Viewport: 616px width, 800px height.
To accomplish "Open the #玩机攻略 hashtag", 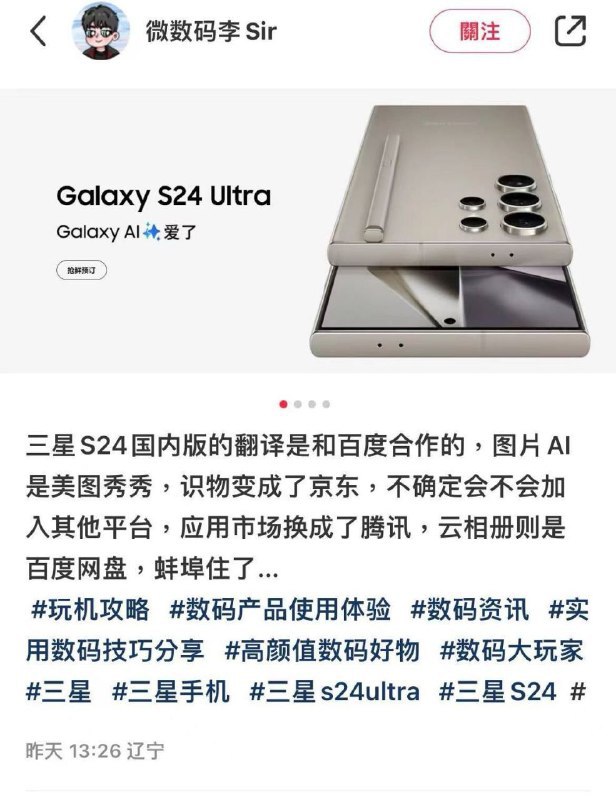I will pyautogui.click(x=91, y=609).
